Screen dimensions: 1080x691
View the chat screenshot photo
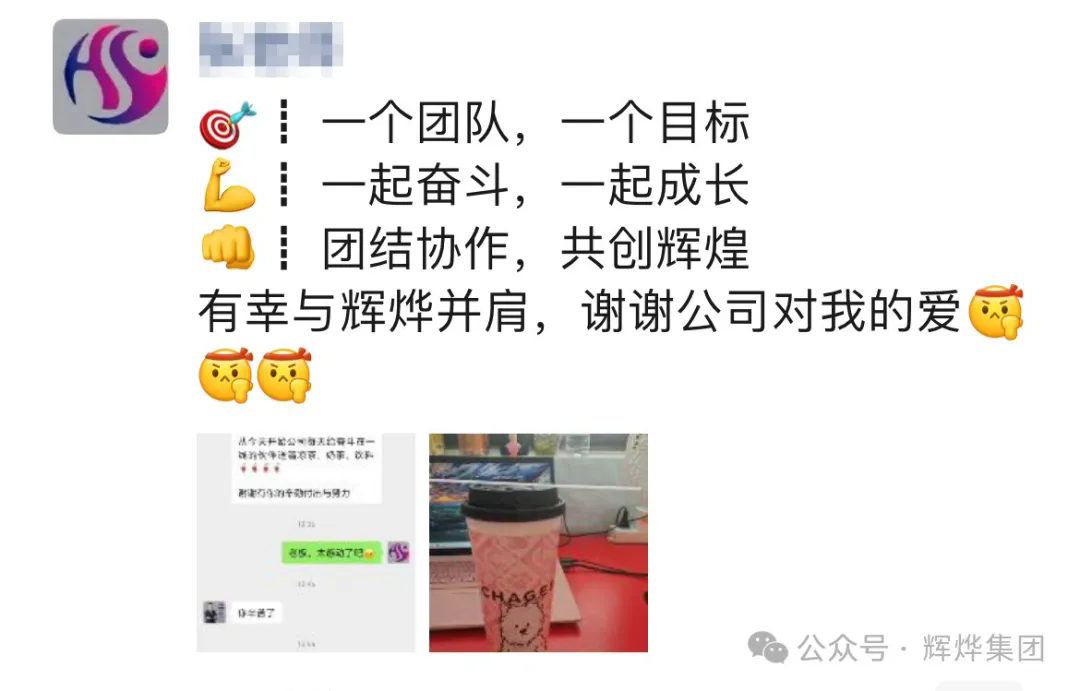[x=305, y=542]
